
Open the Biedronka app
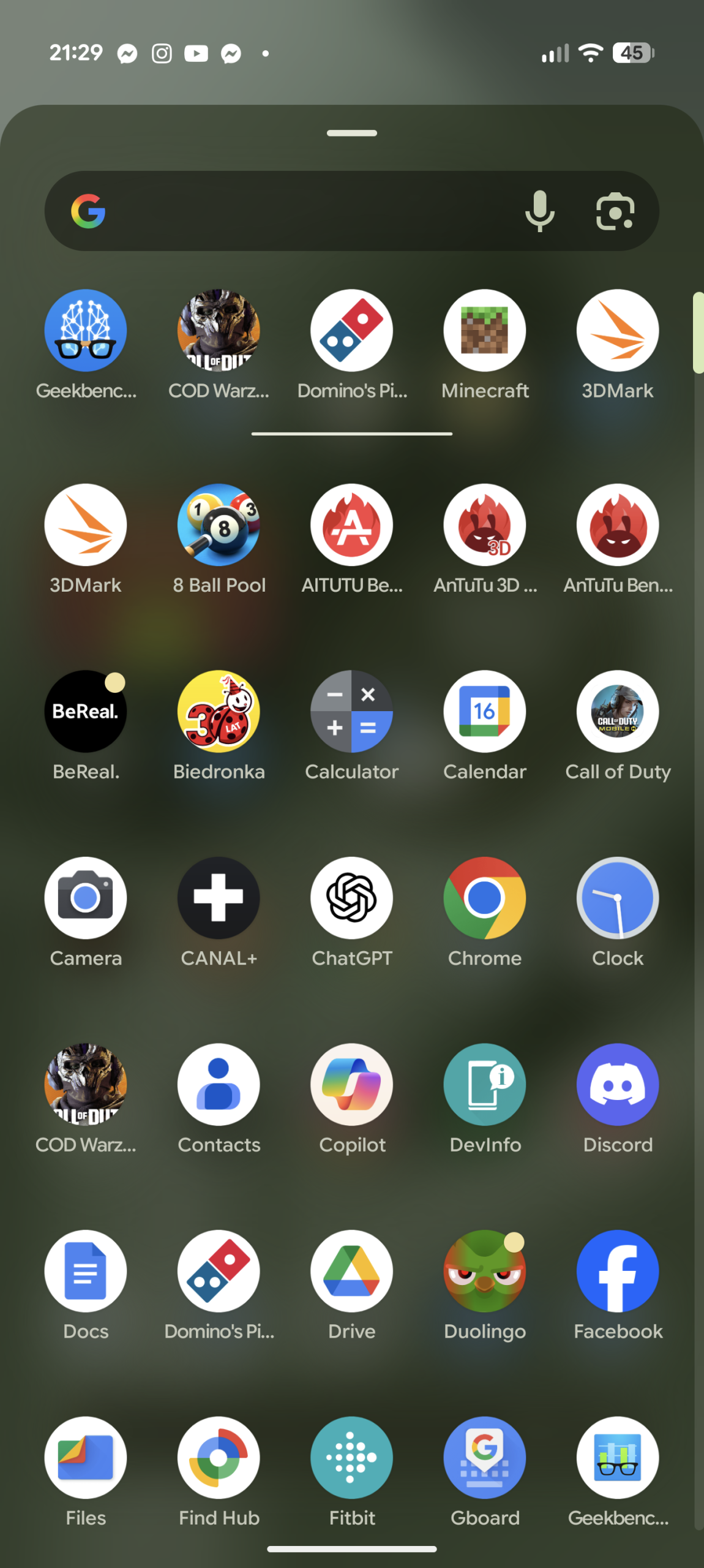tap(219, 710)
